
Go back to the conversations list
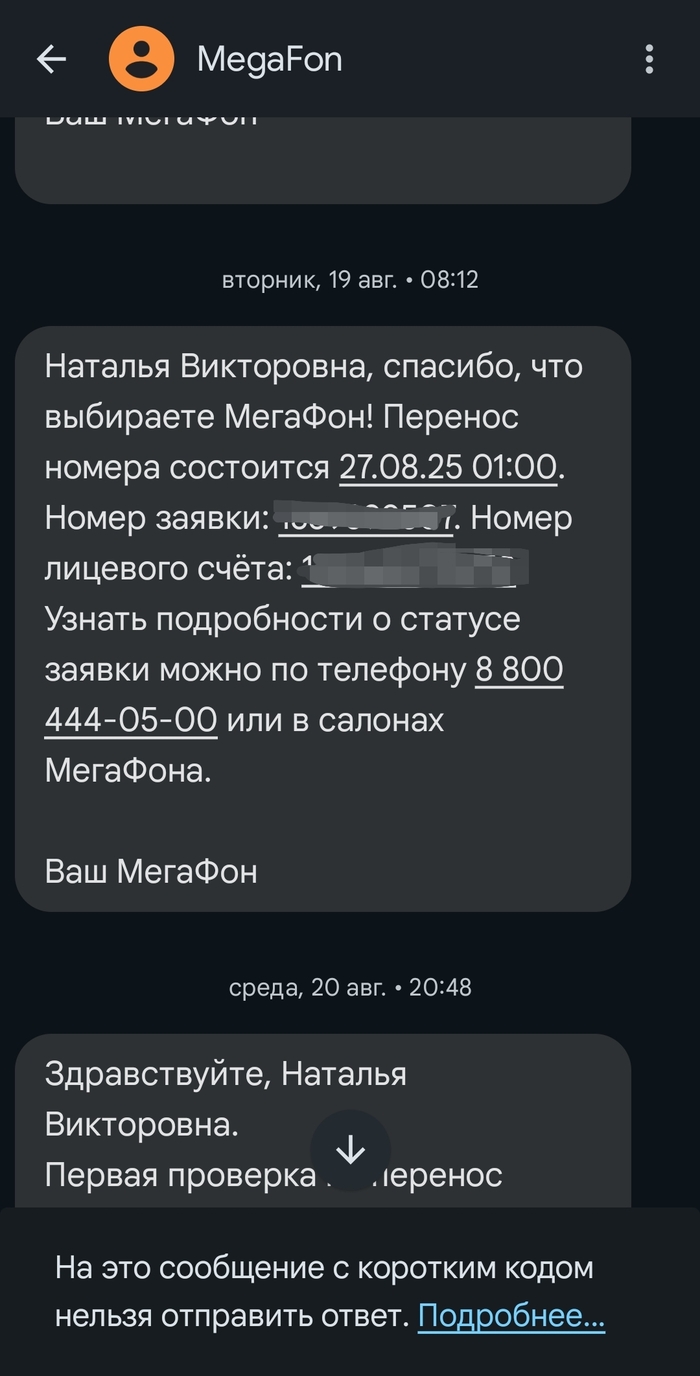click(51, 60)
